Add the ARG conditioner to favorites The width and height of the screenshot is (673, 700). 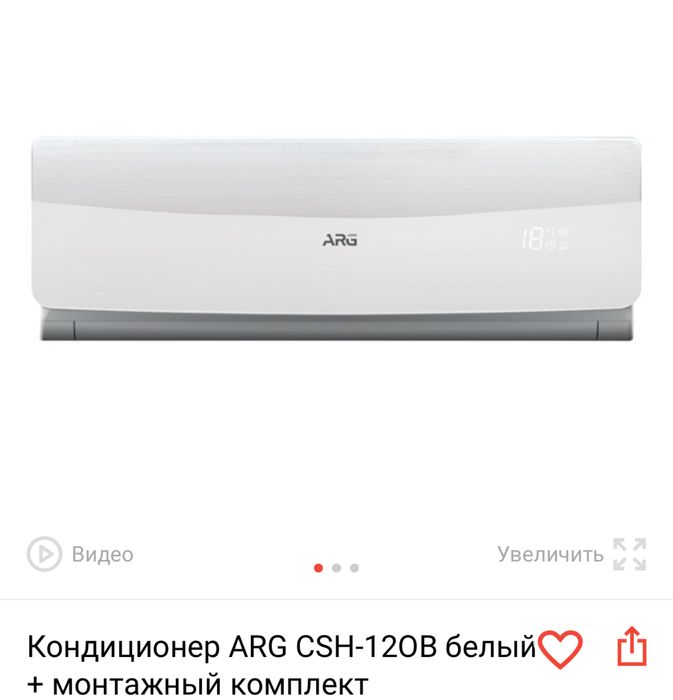click(560, 647)
